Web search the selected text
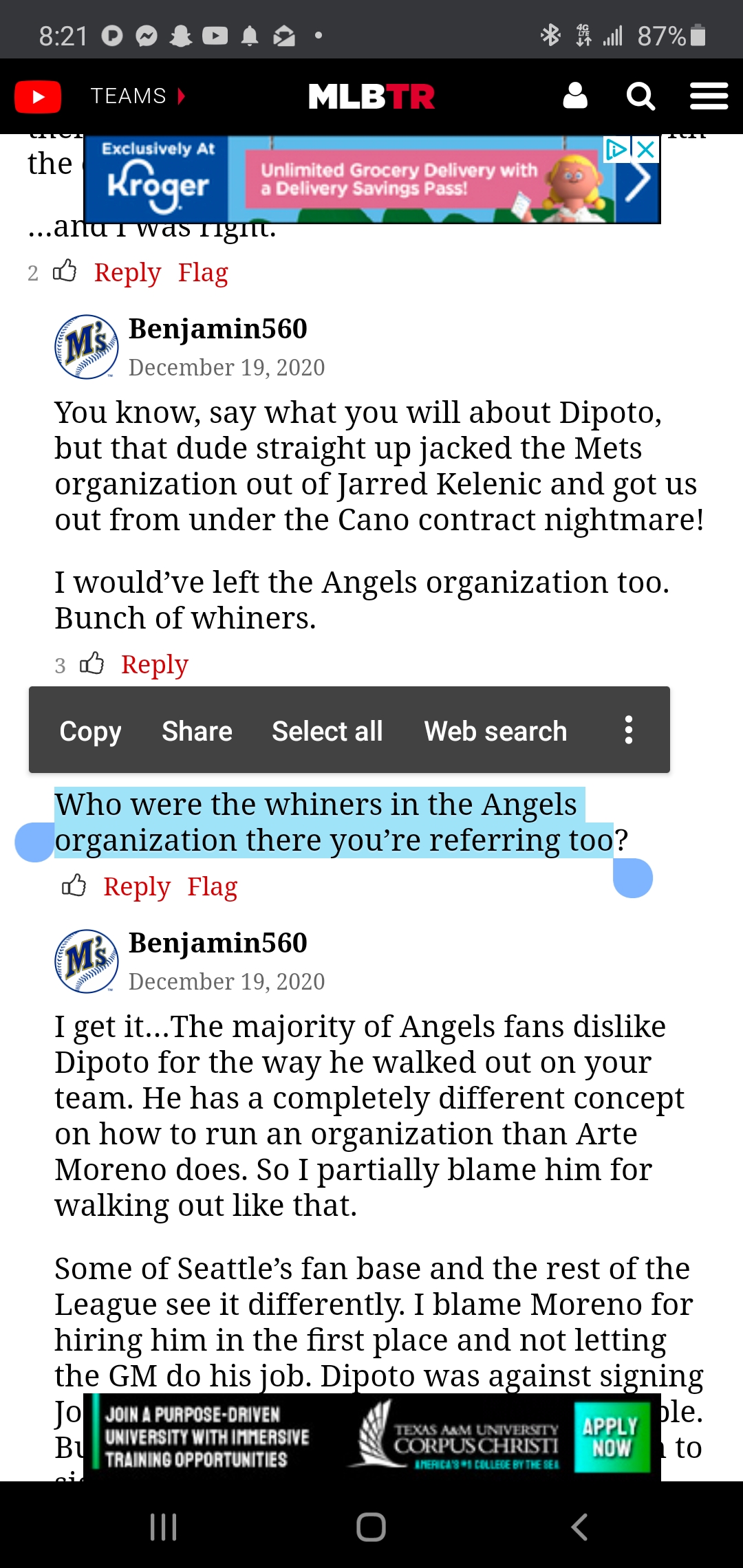743x1568 pixels. click(495, 730)
